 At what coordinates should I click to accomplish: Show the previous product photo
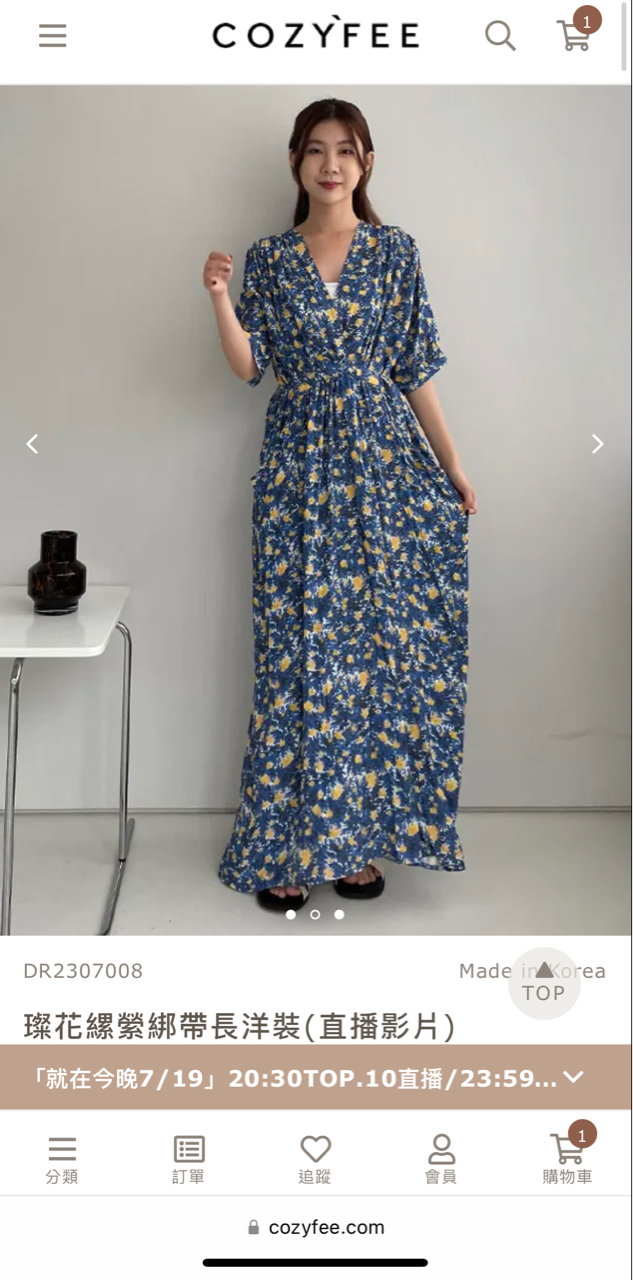[32, 444]
